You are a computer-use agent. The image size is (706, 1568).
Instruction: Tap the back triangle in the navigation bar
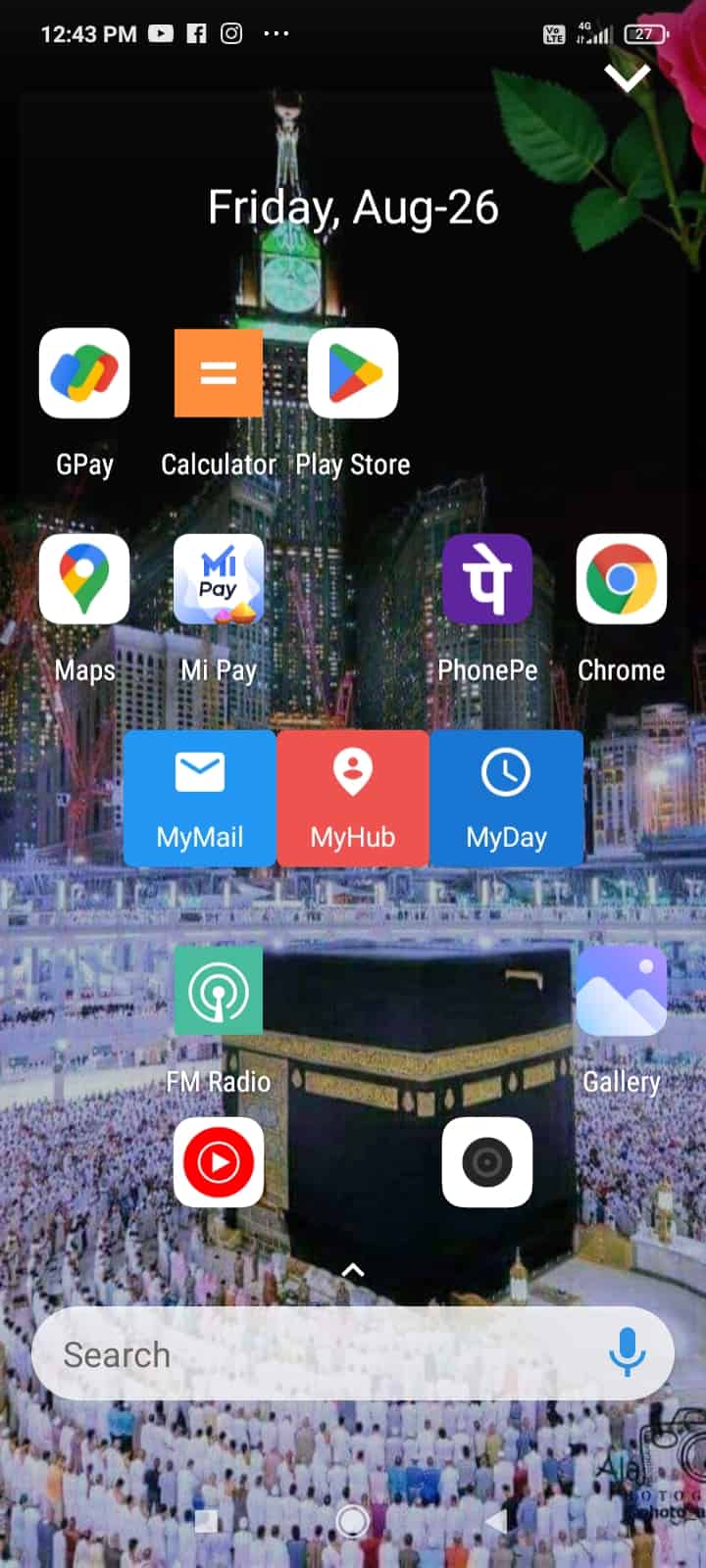point(497,1521)
